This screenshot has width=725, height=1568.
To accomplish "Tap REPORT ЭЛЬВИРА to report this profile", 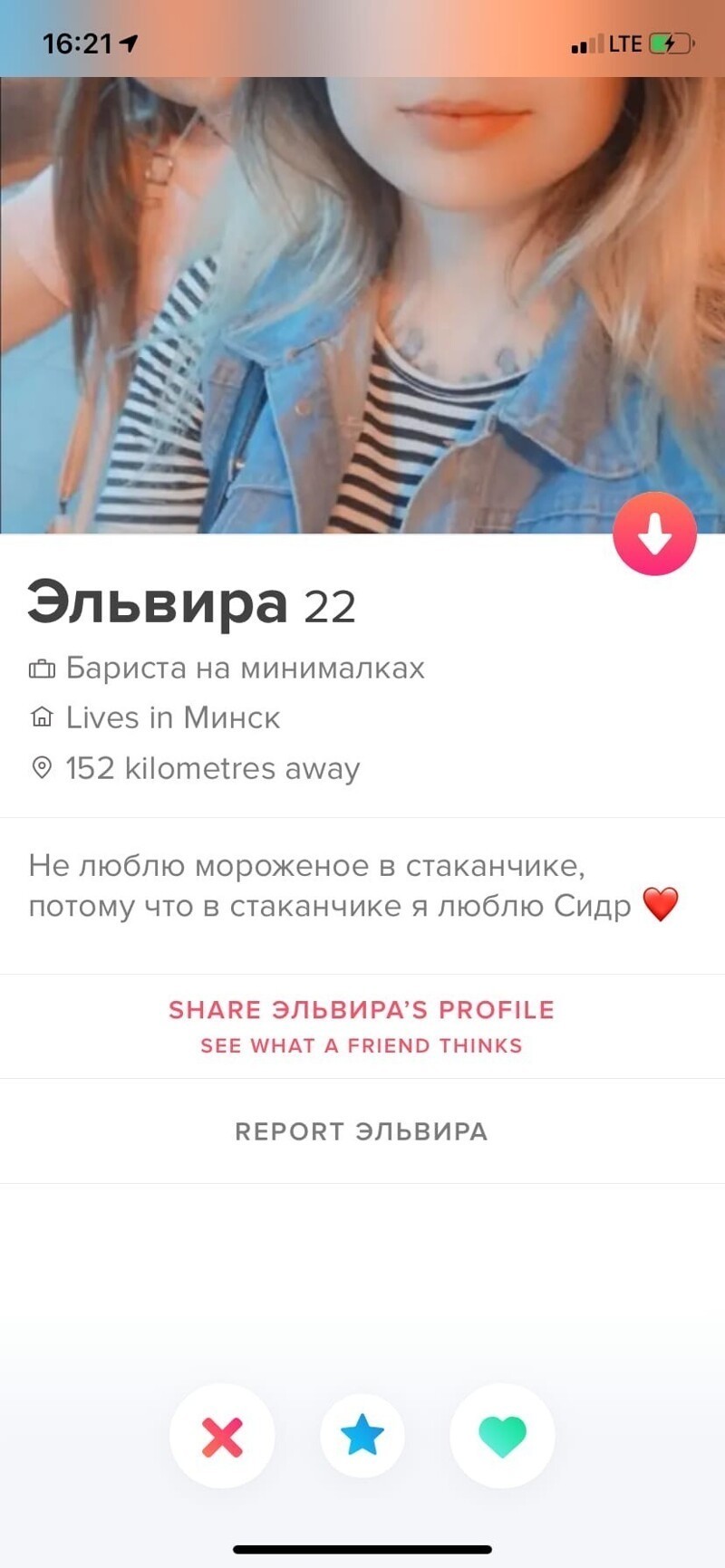I will [x=362, y=1131].
